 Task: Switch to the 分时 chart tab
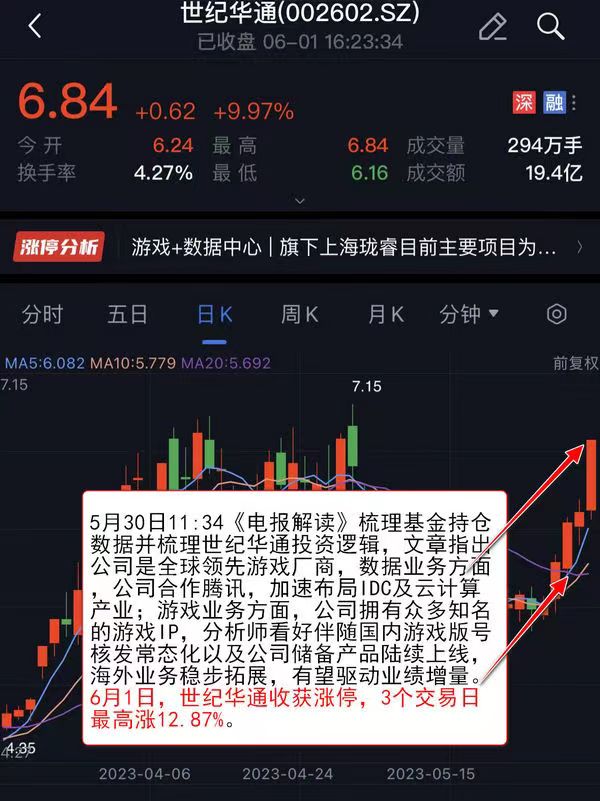(x=43, y=315)
